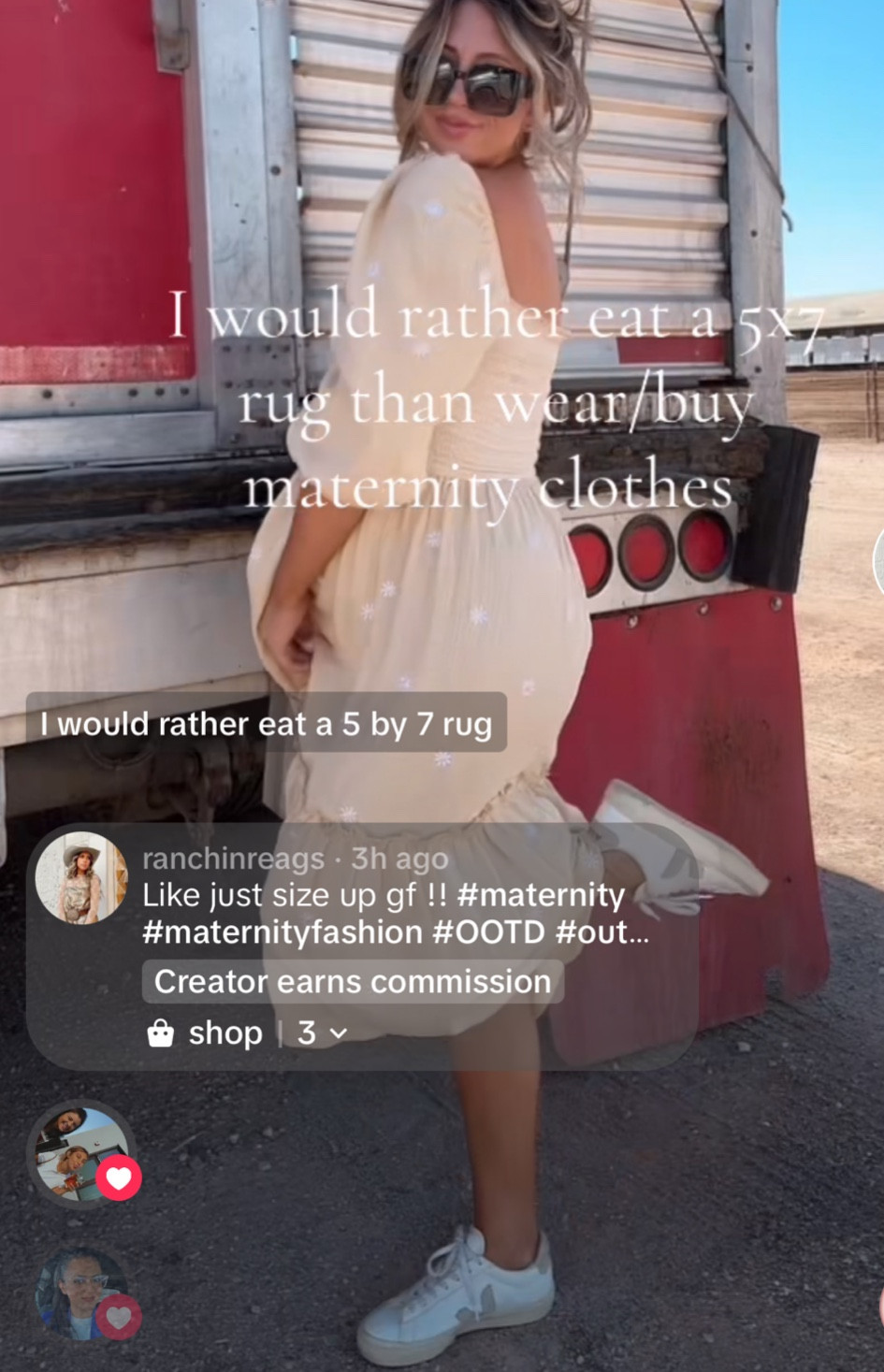Open the #maternity hashtag
This screenshot has height=1372, width=884.
pos(541,895)
